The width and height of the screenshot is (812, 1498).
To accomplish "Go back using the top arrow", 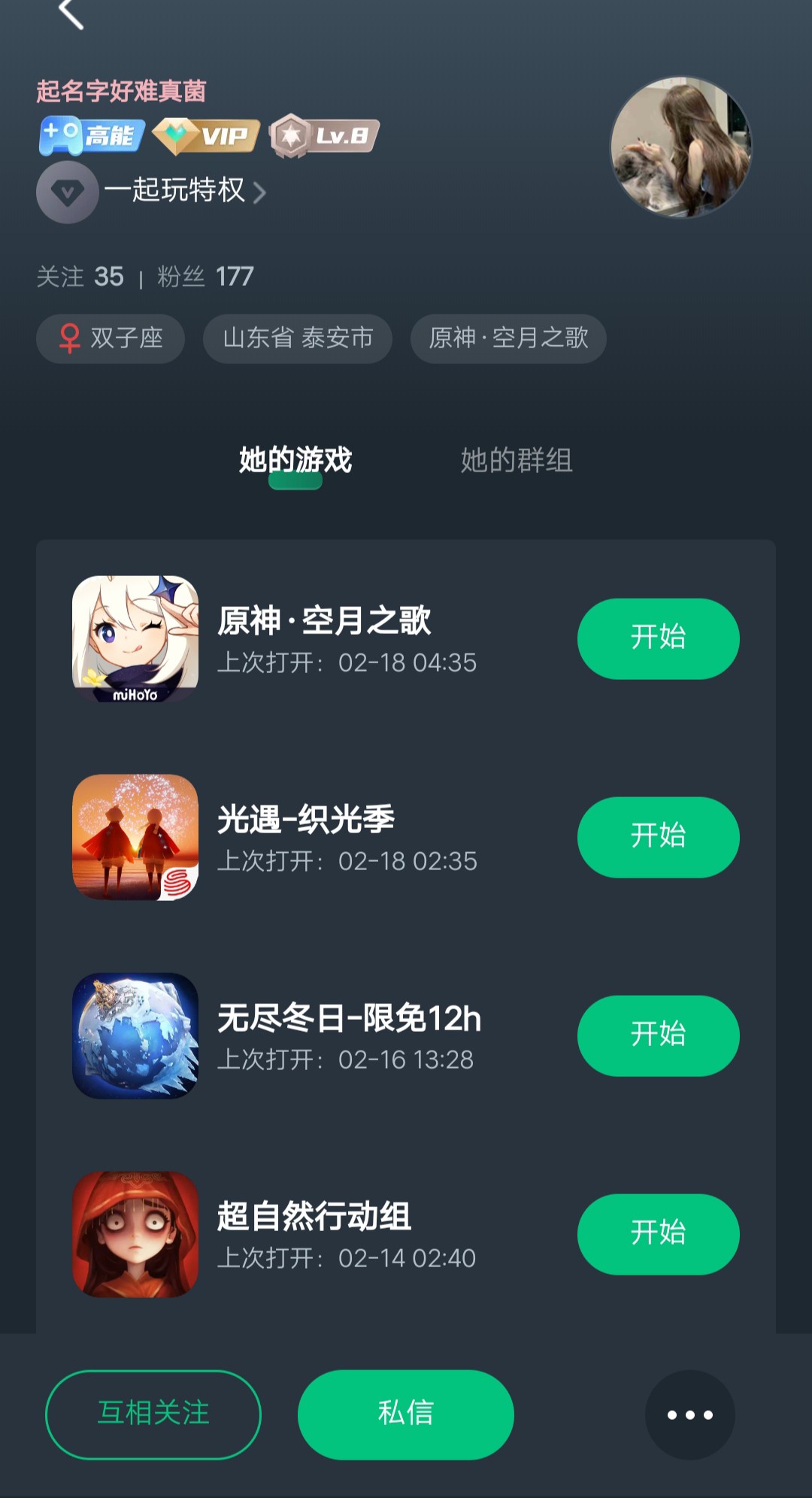I will coord(71,14).
